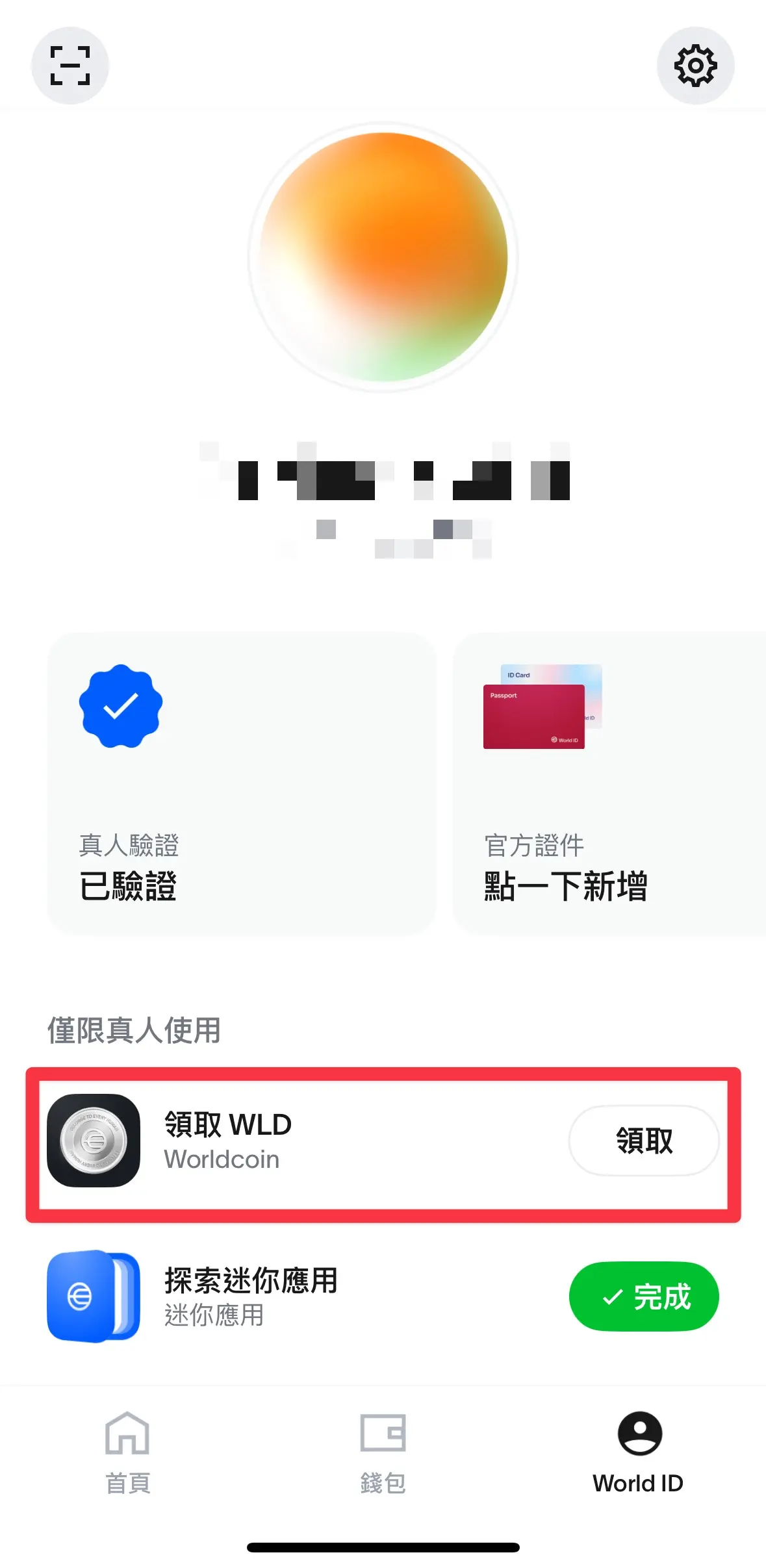Screen dimensions: 766x1568
Task: Tap 領取 button to claim WLD
Action: [x=643, y=1141]
